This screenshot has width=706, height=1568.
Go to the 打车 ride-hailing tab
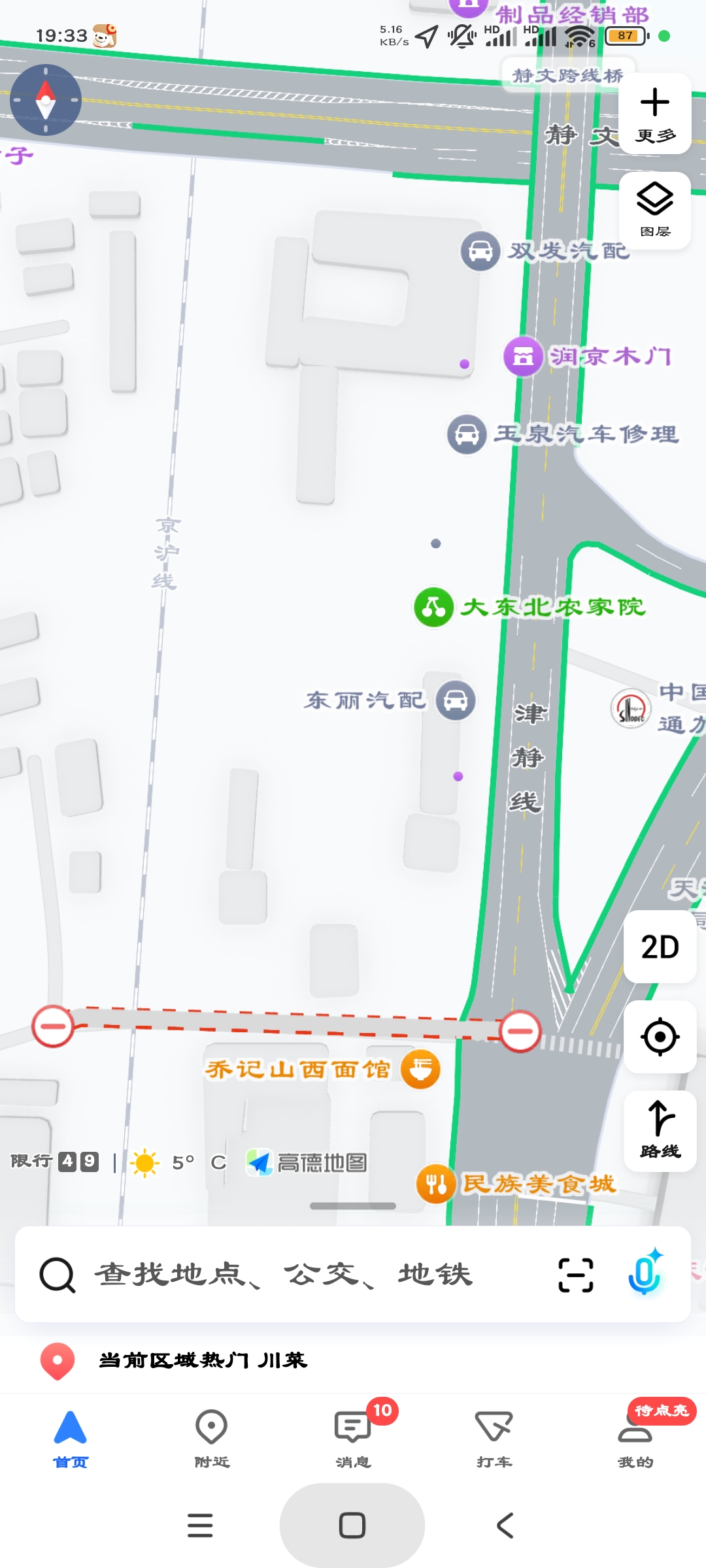coord(494,1437)
